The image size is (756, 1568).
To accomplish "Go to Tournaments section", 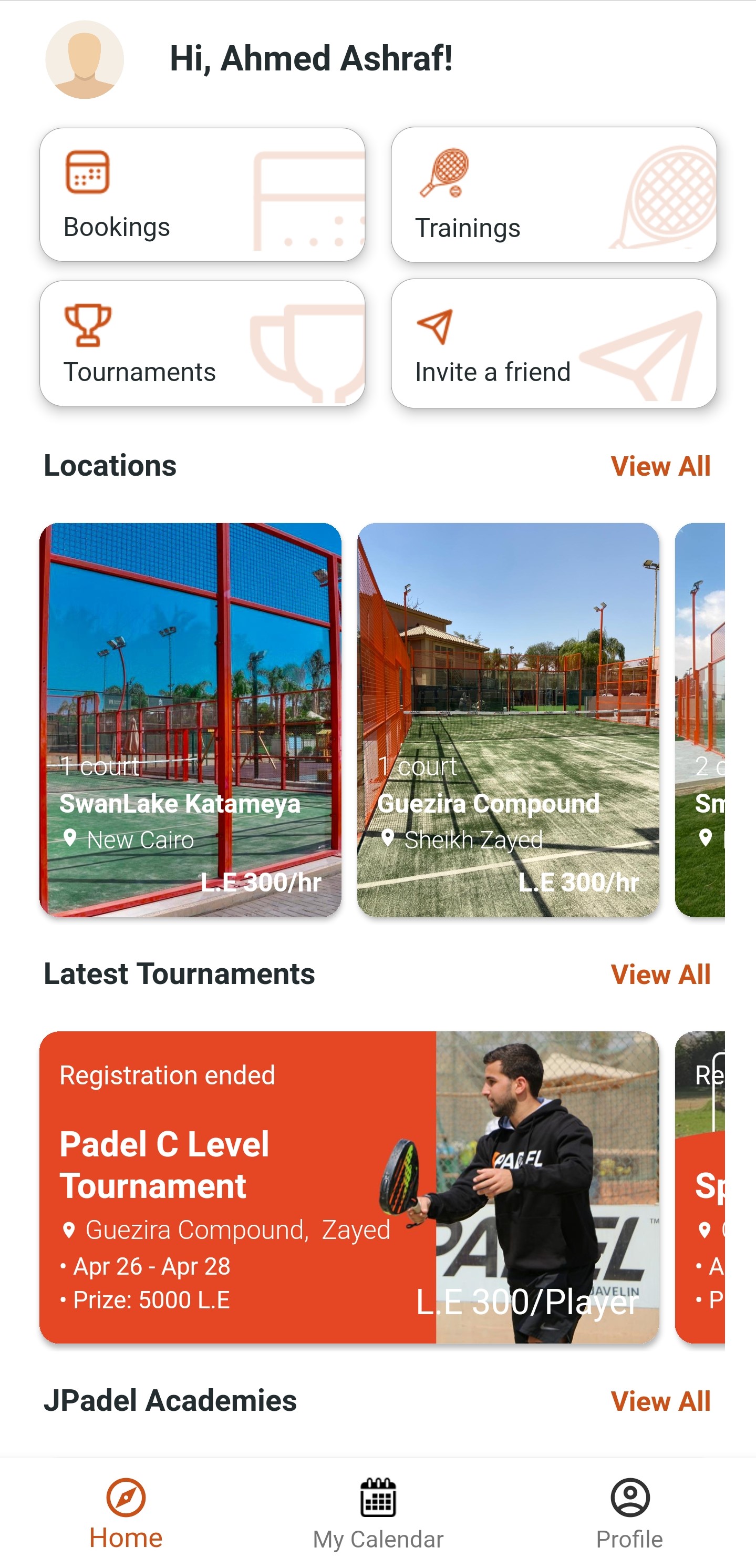I will tap(202, 343).
